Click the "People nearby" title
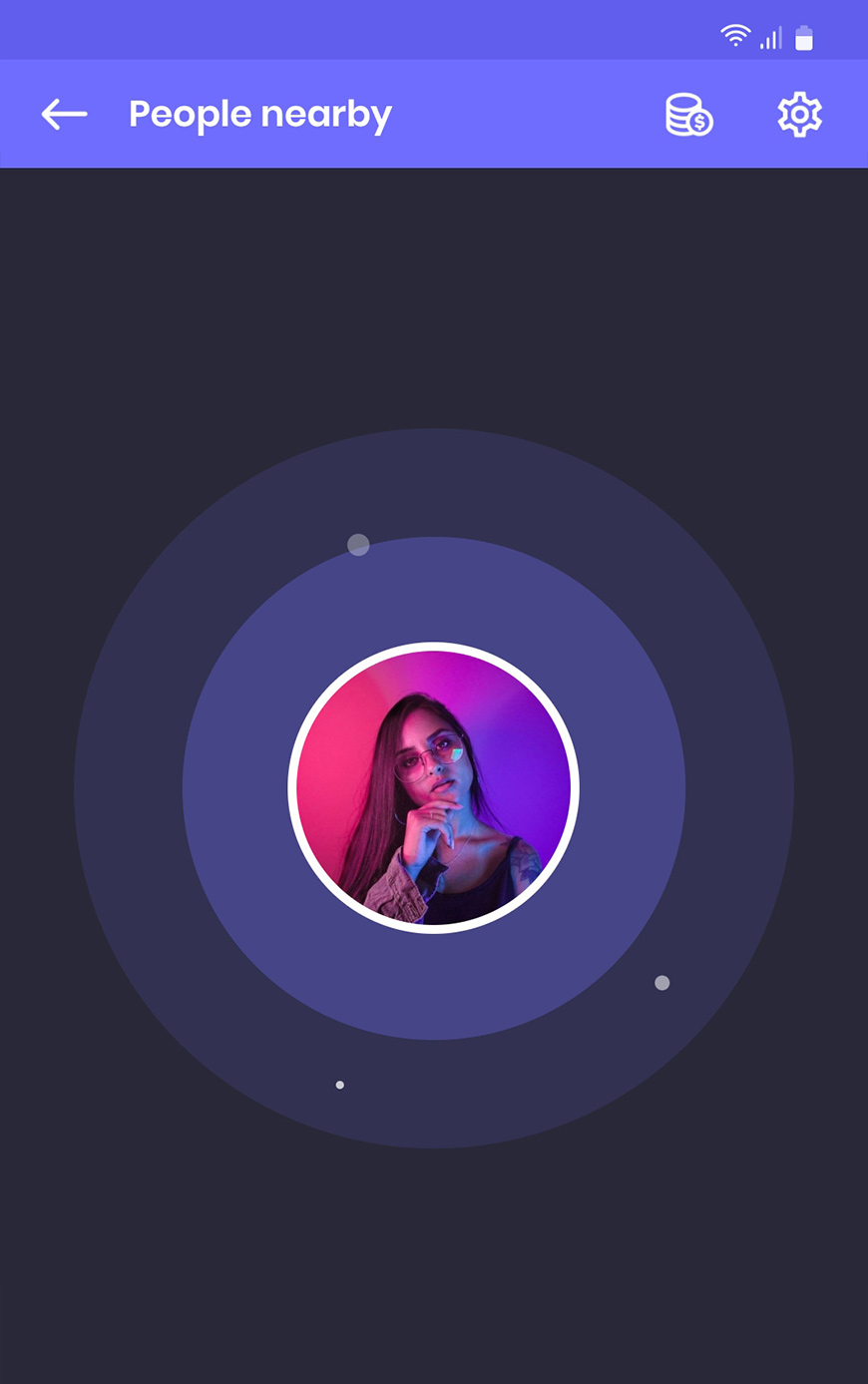This screenshot has height=1384, width=868. pos(258,113)
